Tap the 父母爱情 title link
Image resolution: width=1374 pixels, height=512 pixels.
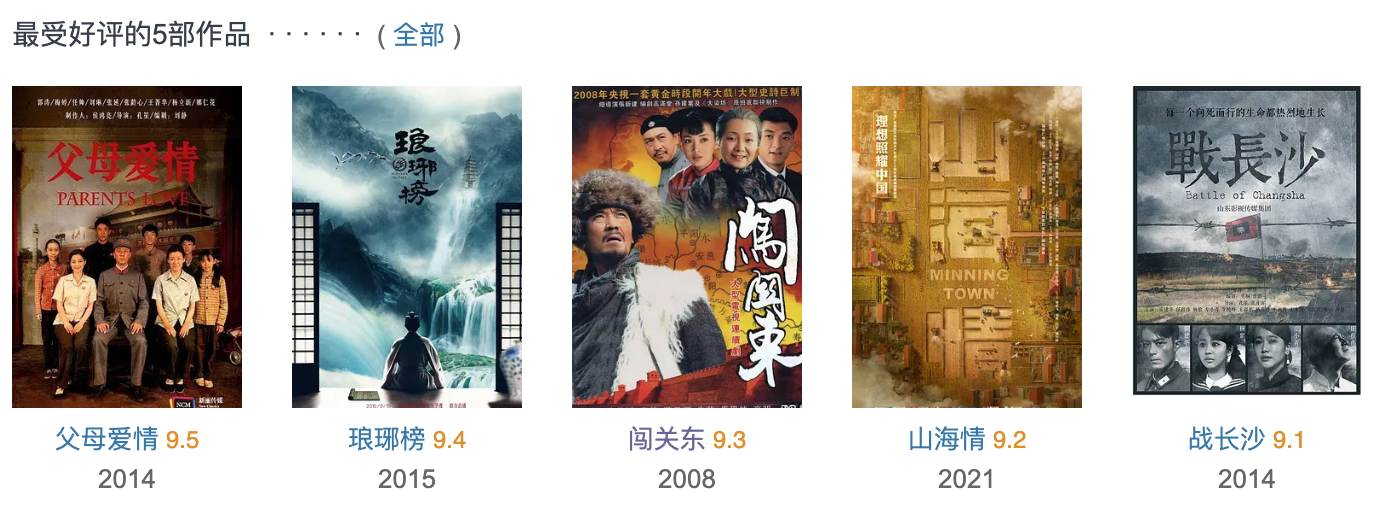coord(107,439)
